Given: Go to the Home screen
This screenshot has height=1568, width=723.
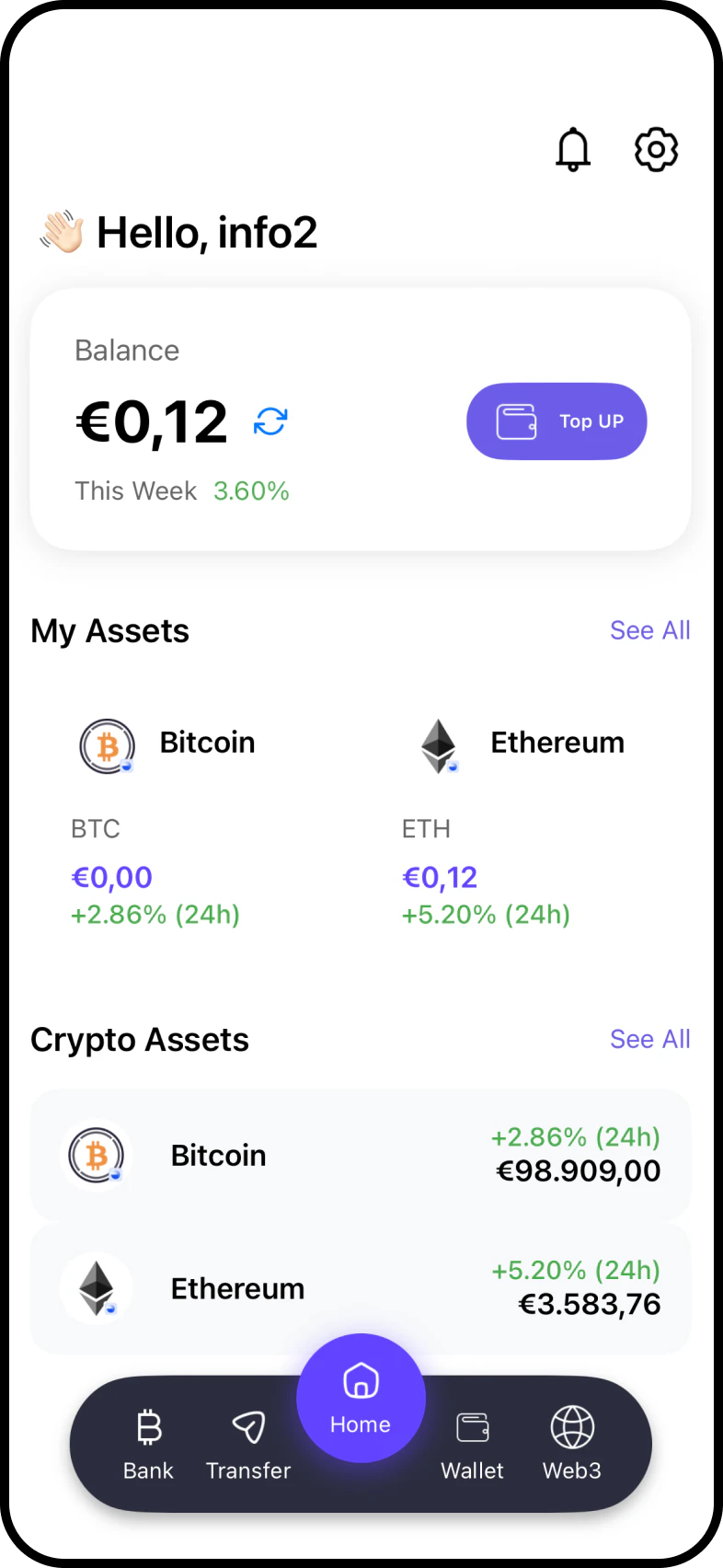Looking at the screenshot, I should 360,1397.
